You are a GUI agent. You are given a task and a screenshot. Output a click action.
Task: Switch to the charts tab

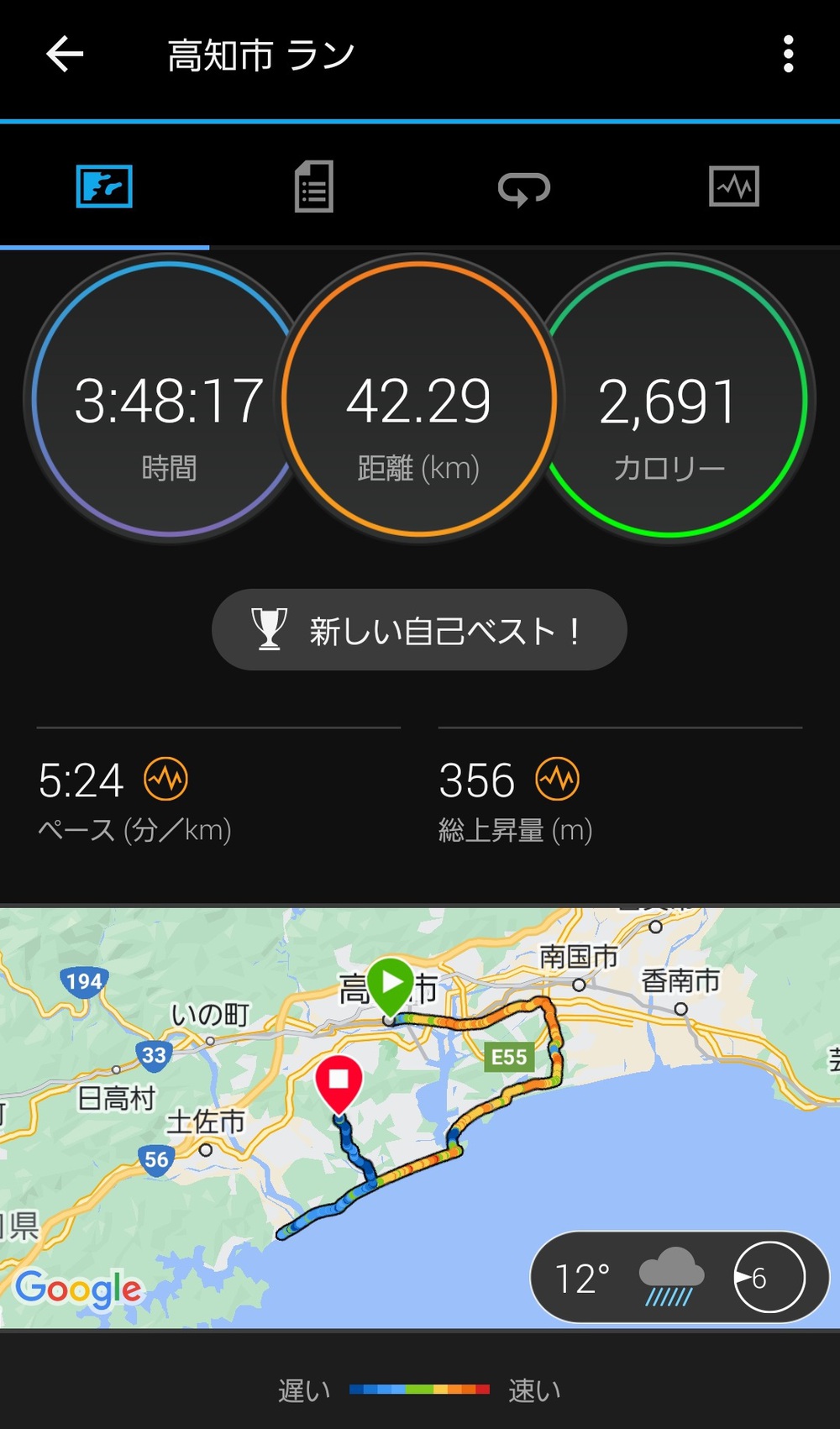click(x=734, y=187)
